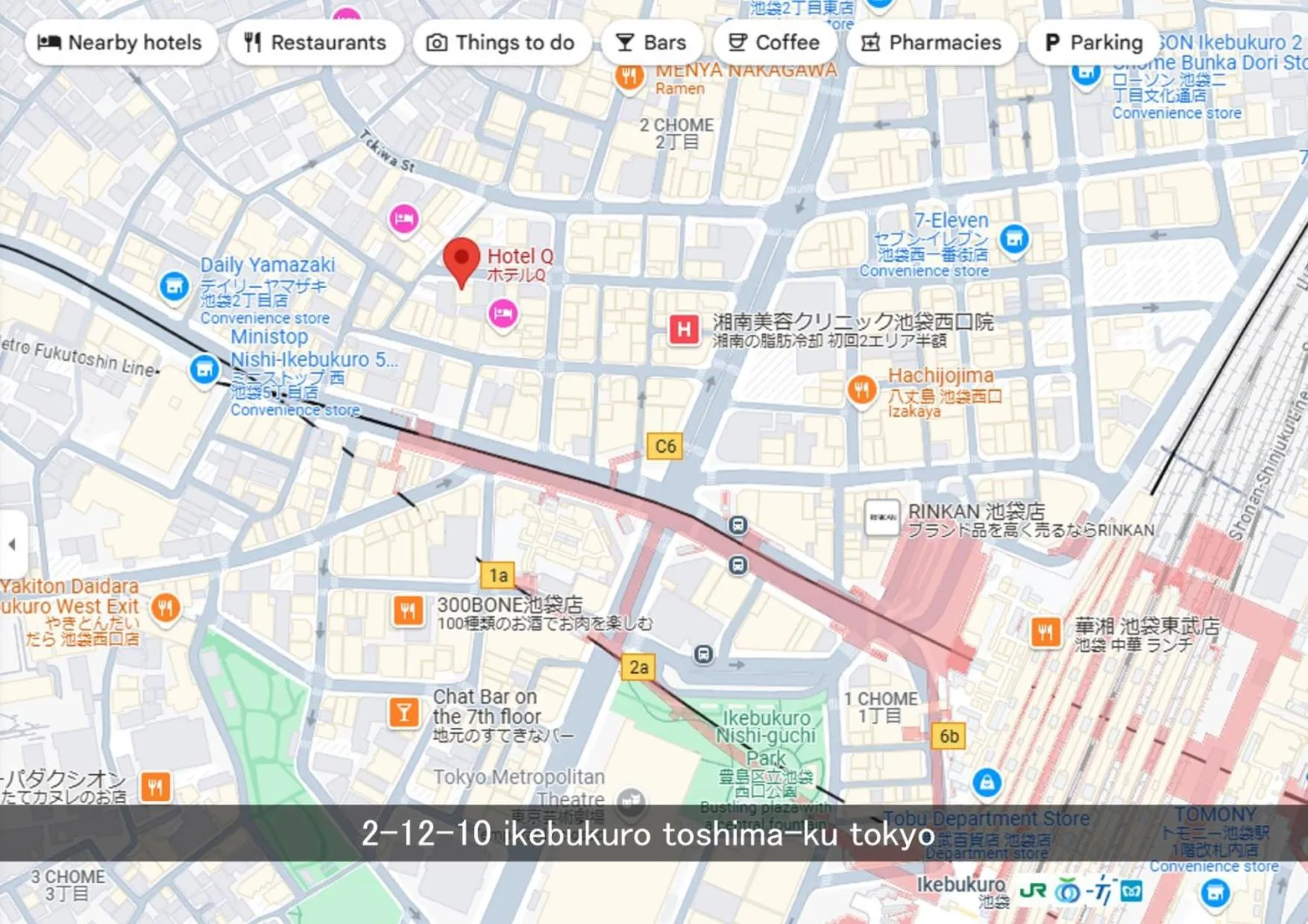This screenshot has height=924, width=1308.
Task: Select the Ministop Nishi-Ikebukuro marker
Action: pos(204,369)
